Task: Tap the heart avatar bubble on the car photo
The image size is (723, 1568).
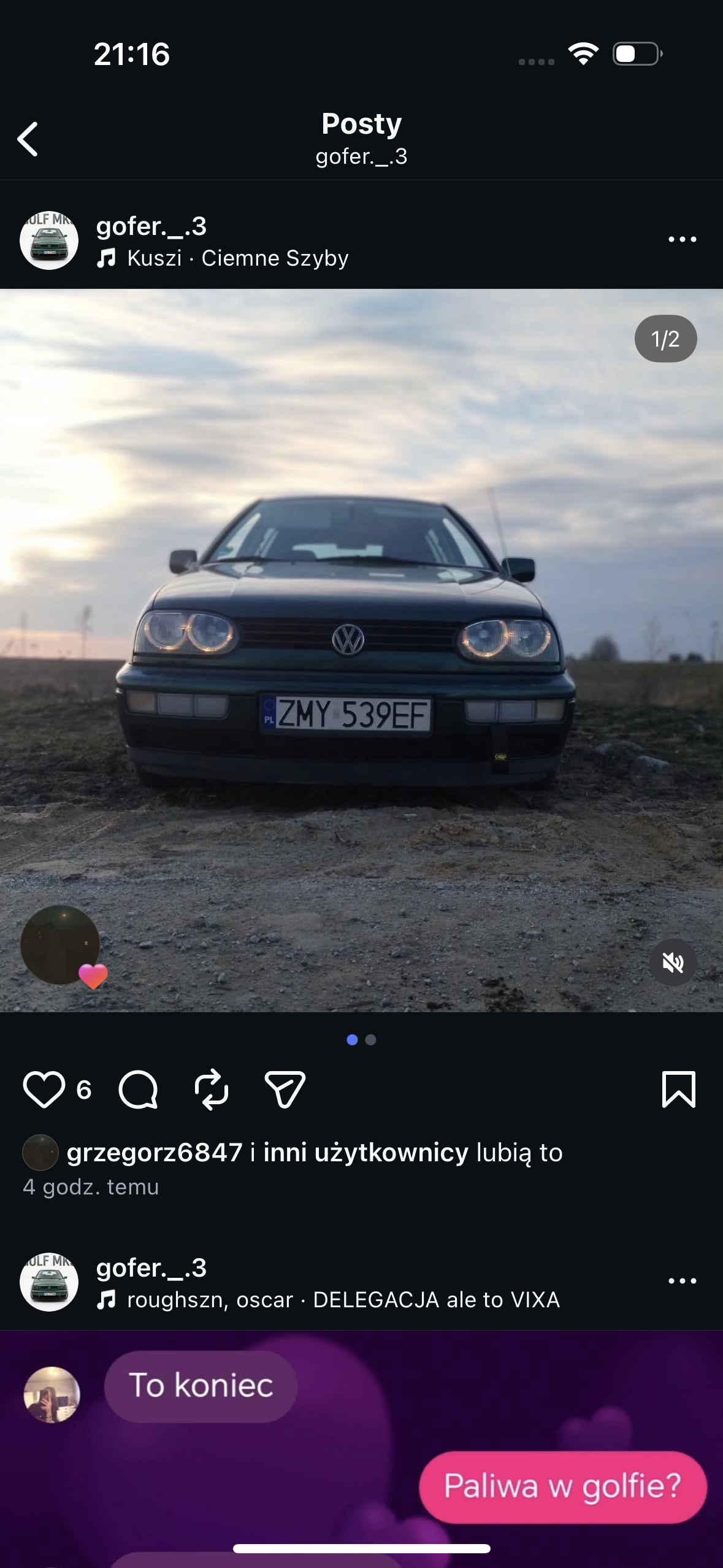Action: (x=61, y=945)
